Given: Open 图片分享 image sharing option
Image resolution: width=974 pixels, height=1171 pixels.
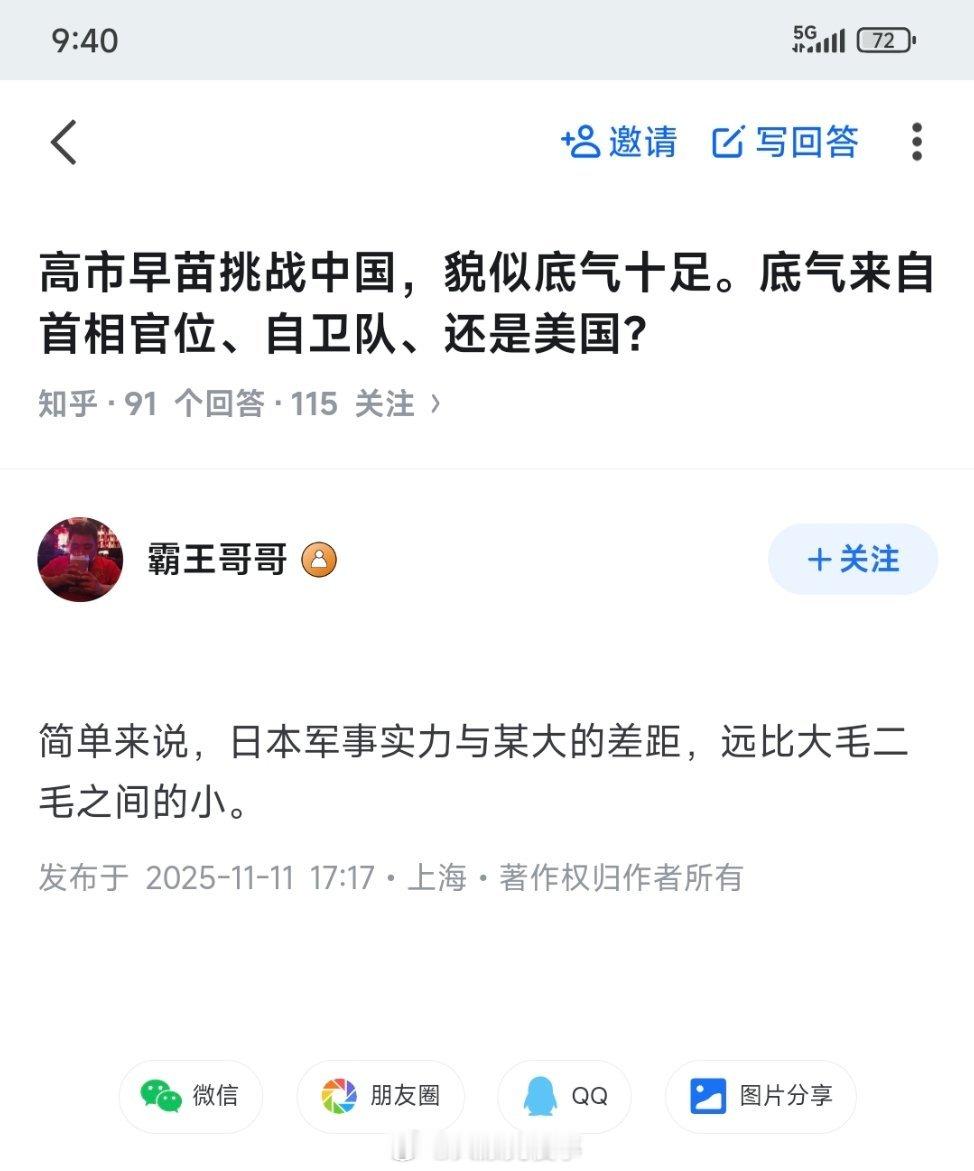Looking at the screenshot, I should (x=760, y=1096).
